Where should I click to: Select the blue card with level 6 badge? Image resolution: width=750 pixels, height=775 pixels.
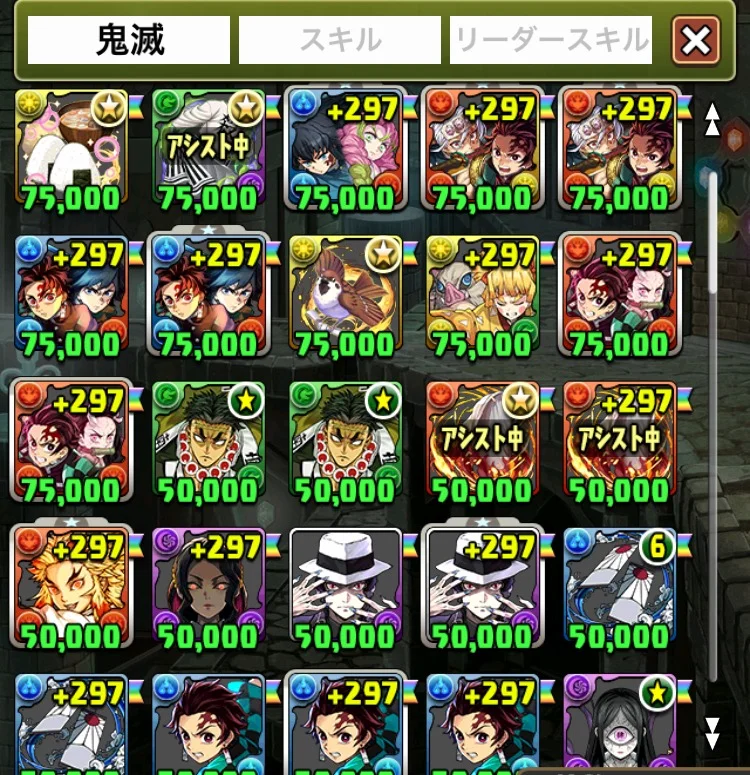click(x=621, y=587)
